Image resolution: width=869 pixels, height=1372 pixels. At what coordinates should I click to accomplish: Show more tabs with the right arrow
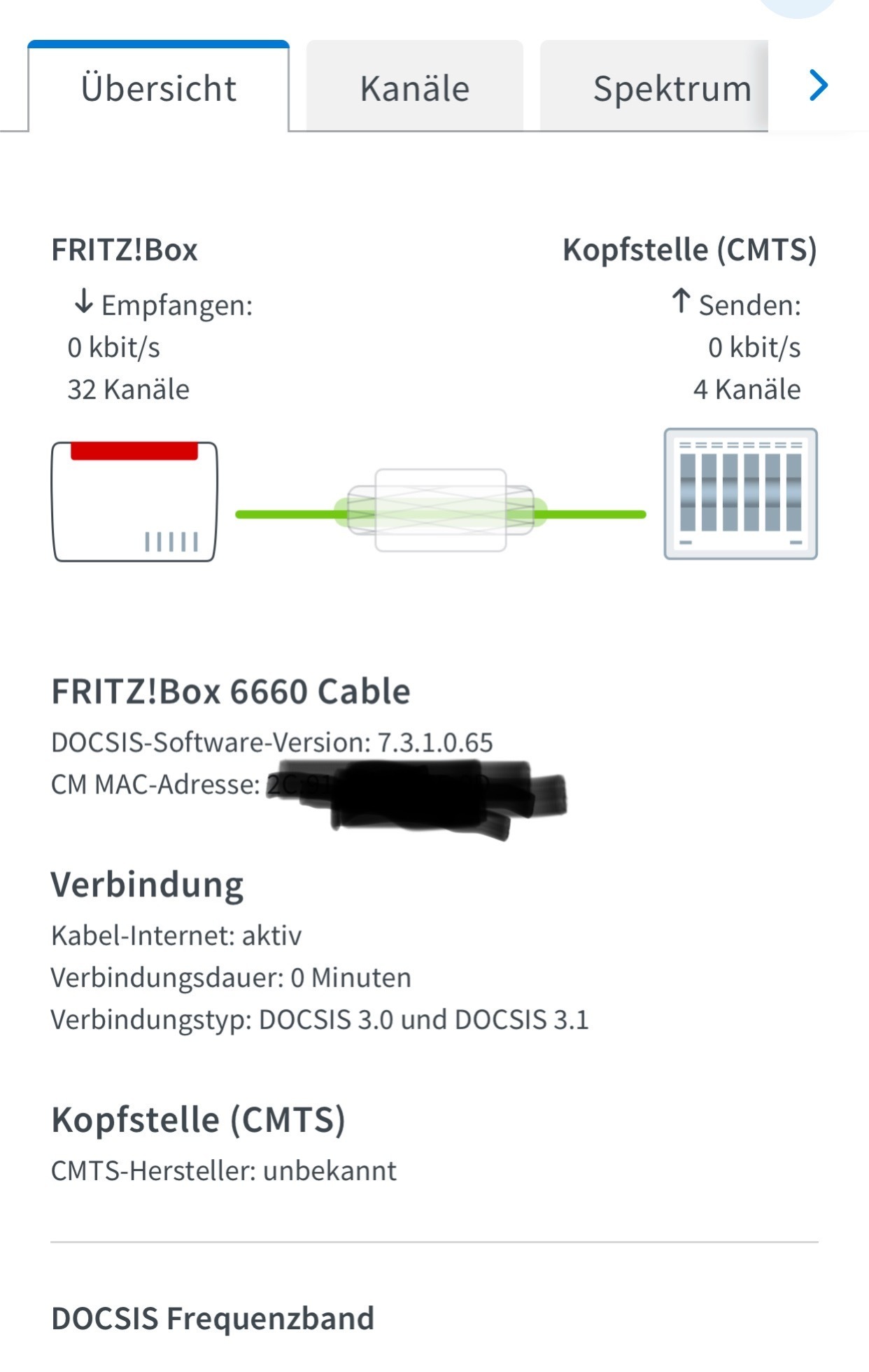818,86
